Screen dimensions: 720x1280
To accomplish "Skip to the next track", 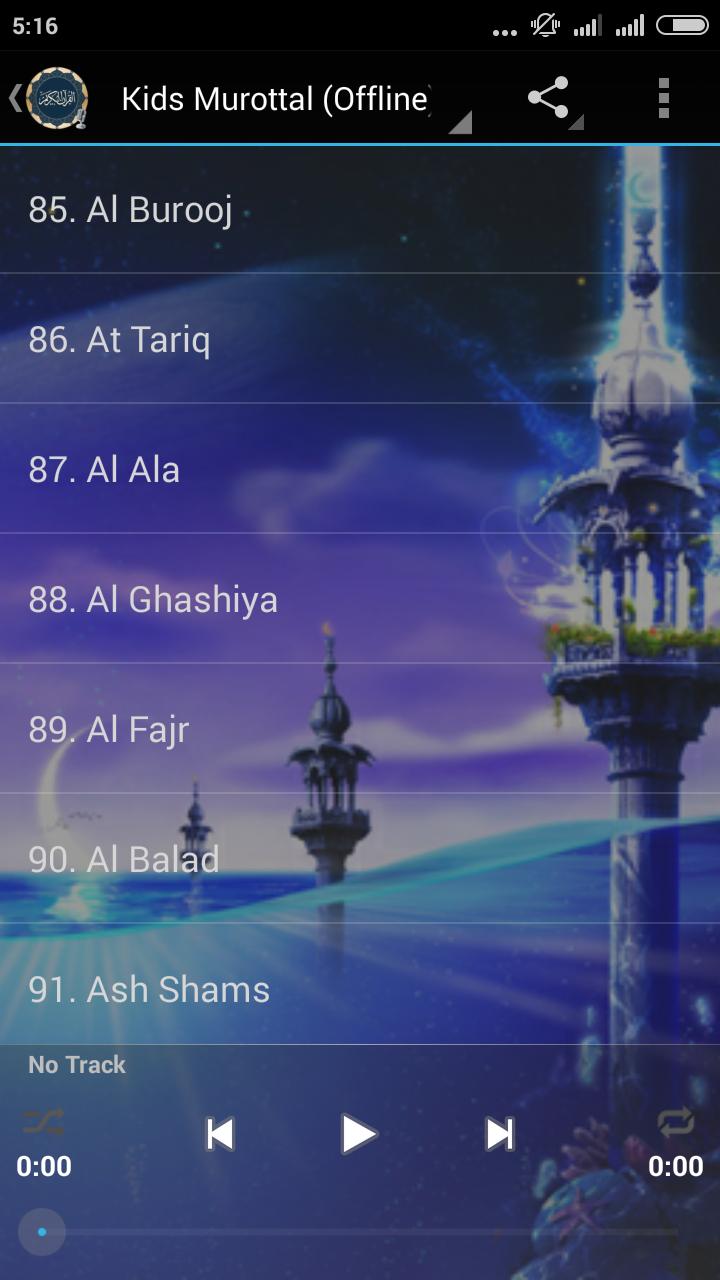I will point(500,1134).
